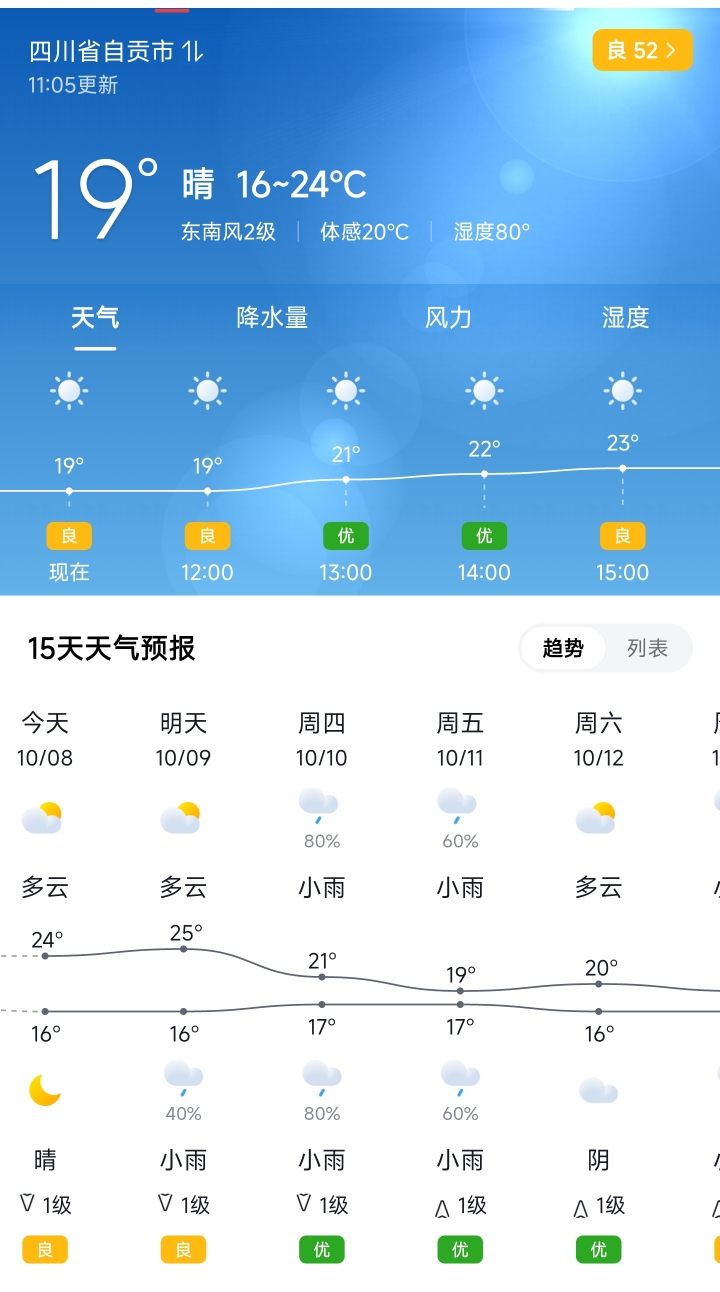Open the air quality badge 良 52
The width and height of the screenshot is (720, 1292).
pyautogui.click(x=642, y=50)
